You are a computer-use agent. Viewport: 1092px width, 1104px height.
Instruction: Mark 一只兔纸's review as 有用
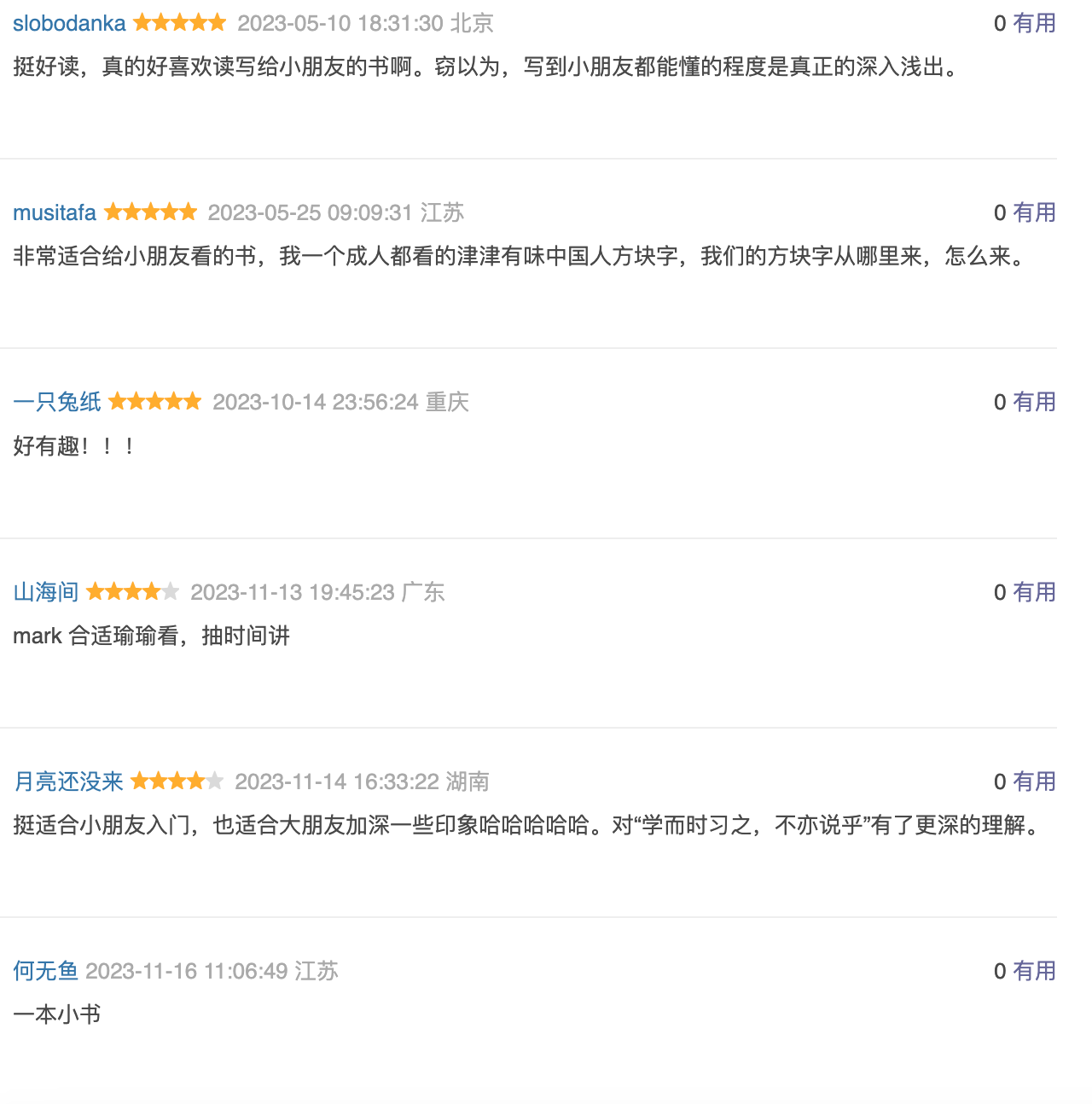pyautogui.click(x=1033, y=401)
